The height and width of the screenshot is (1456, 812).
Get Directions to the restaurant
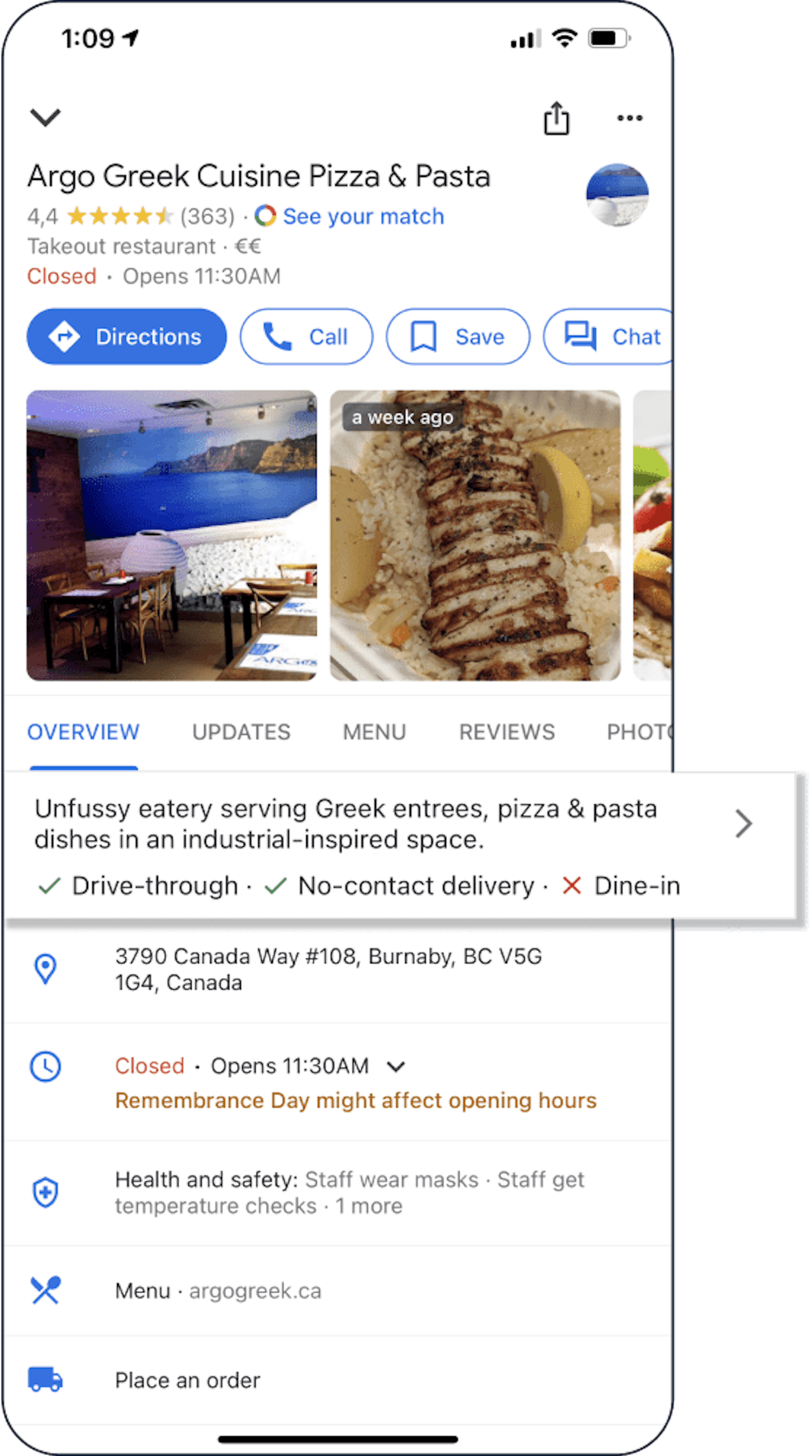click(x=127, y=337)
